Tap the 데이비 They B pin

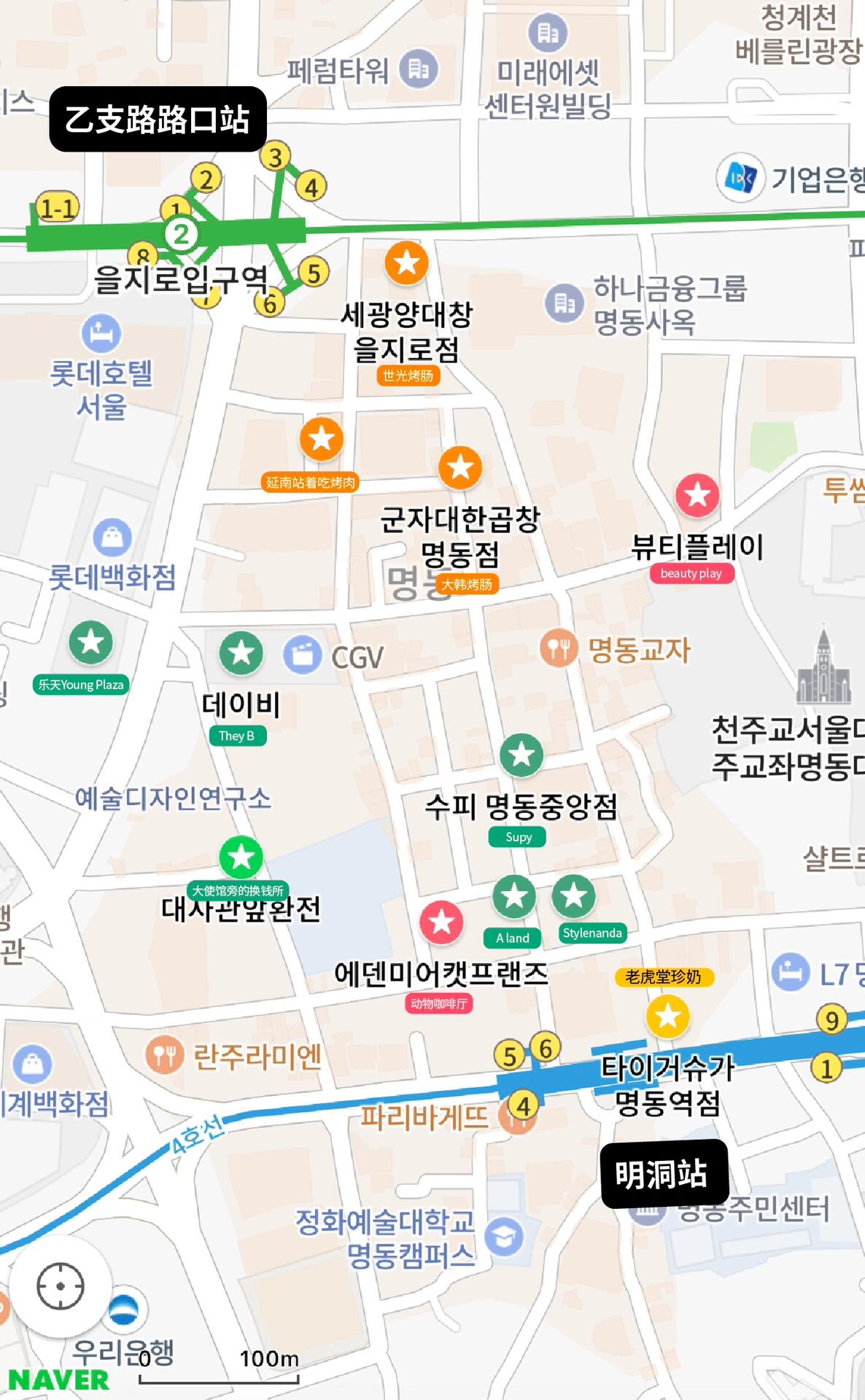pos(241,653)
